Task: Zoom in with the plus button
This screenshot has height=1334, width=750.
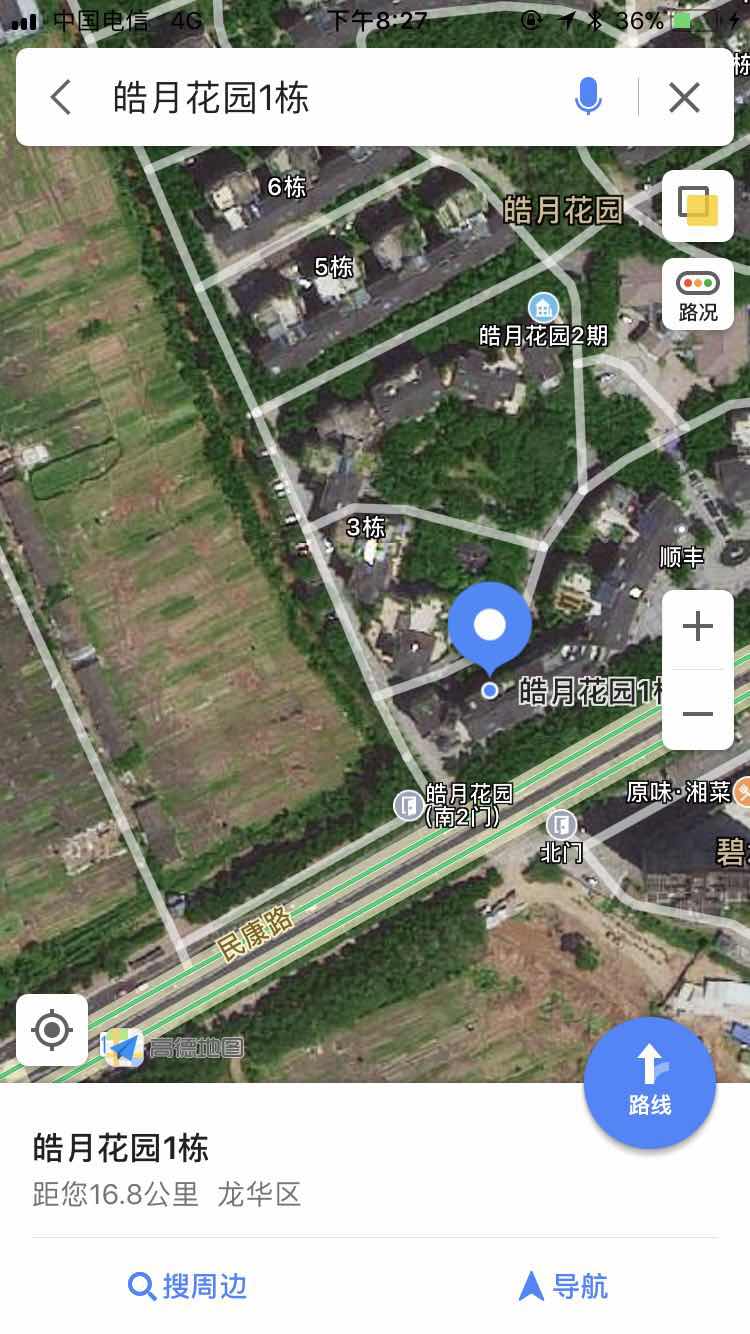Action: pyautogui.click(x=697, y=627)
